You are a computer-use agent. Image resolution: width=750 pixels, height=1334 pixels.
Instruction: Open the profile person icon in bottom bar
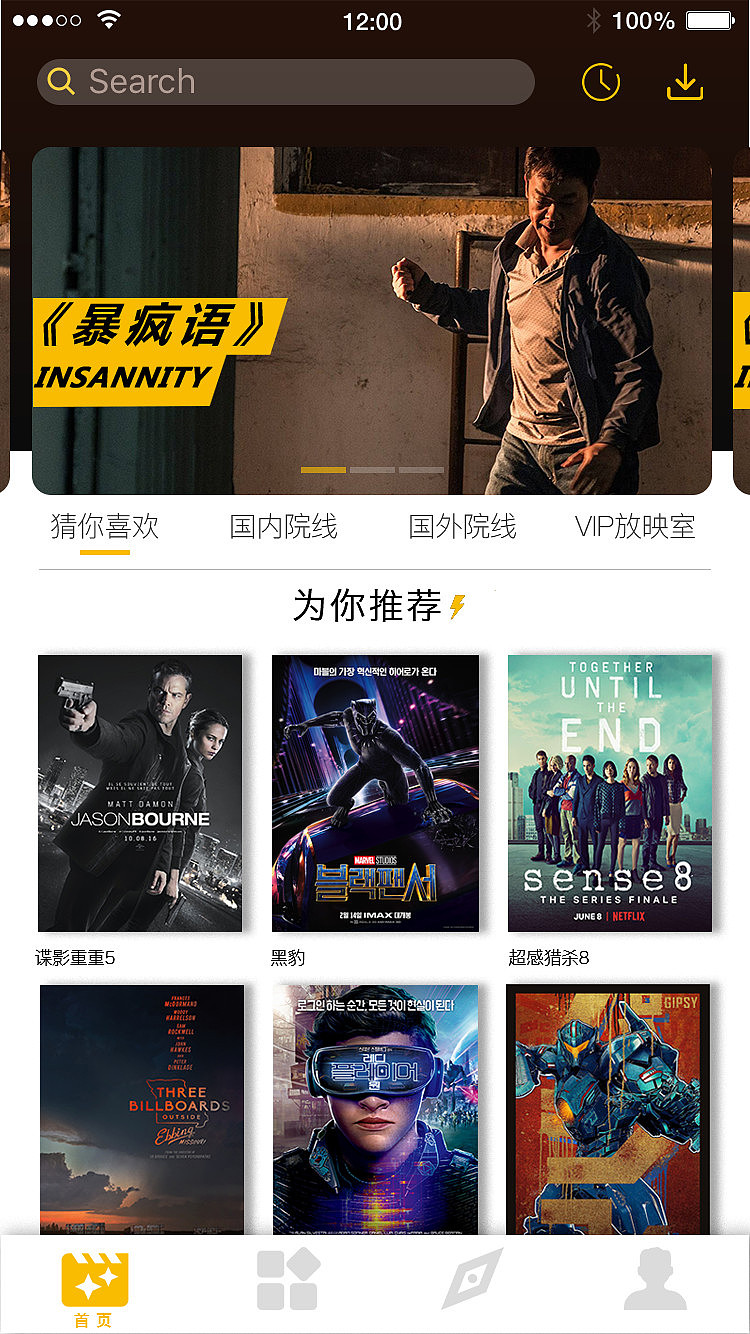point(655,1278)
